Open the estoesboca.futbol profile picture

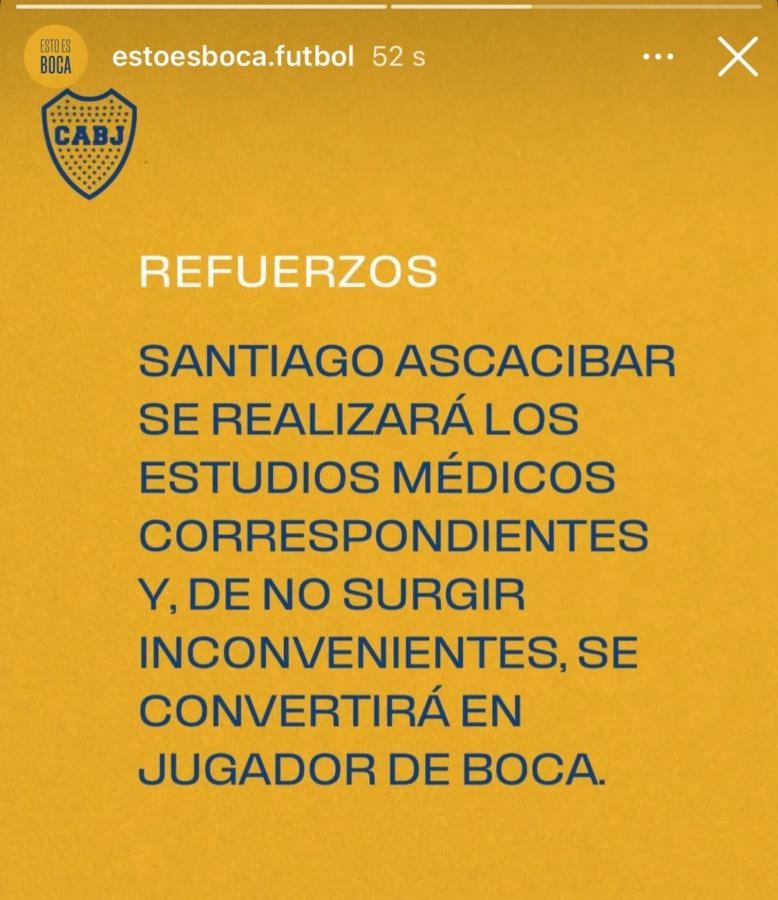point(54,56)
